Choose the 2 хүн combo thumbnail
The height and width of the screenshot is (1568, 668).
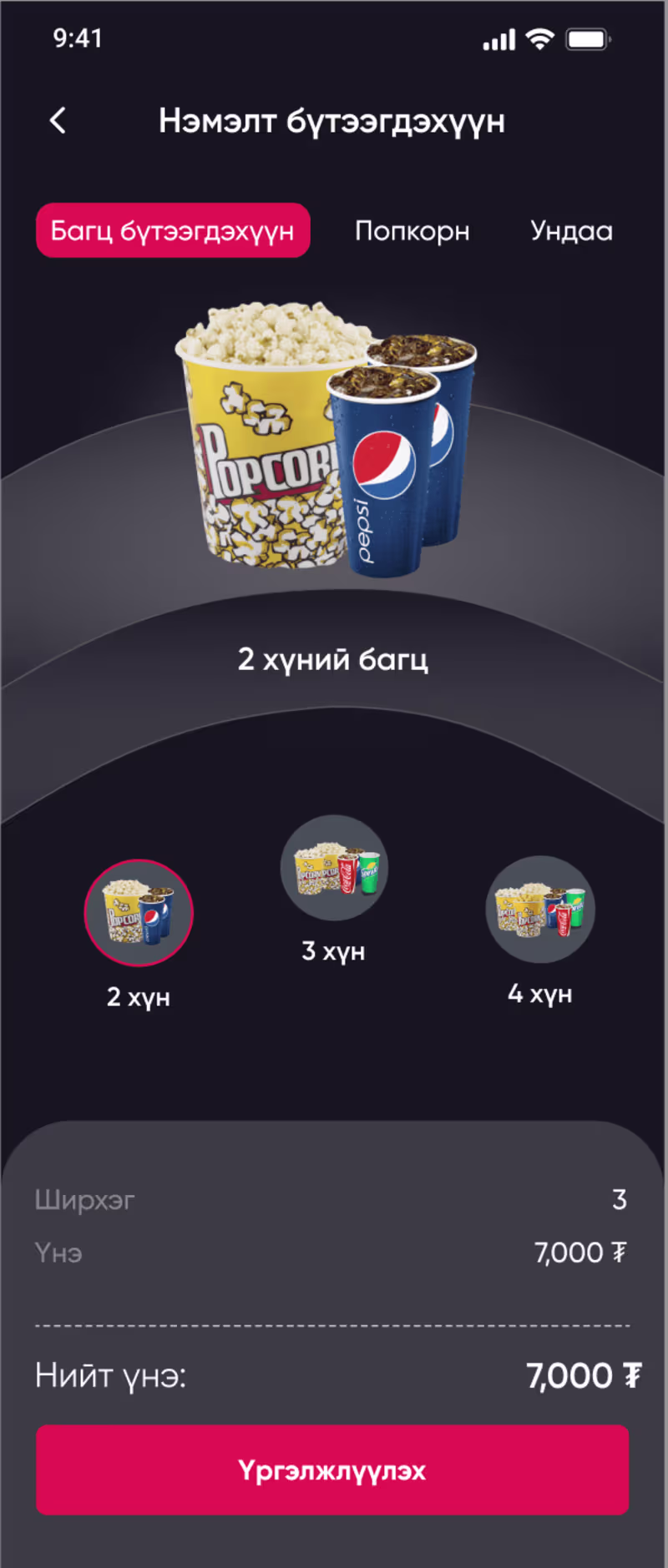[x=139, y=913]
